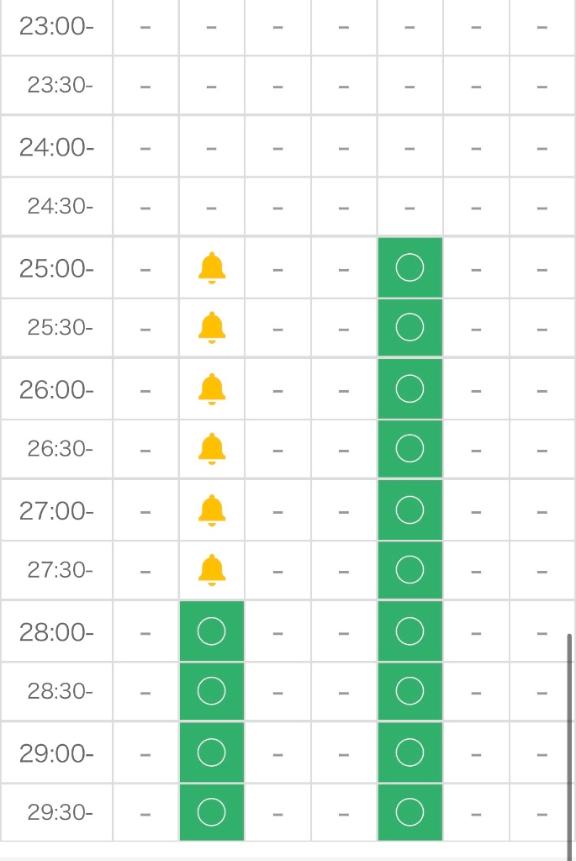576x861 pixels.
Task: Tap the yellow bell at 26:30
Action: click(211, 449)
